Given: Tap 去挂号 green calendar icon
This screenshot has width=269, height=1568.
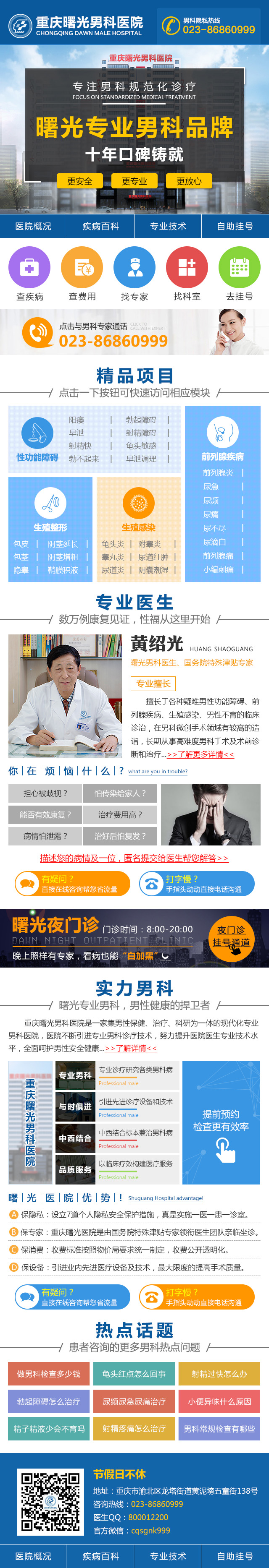Looking at the screenshot, I should [x=239, y=268].
